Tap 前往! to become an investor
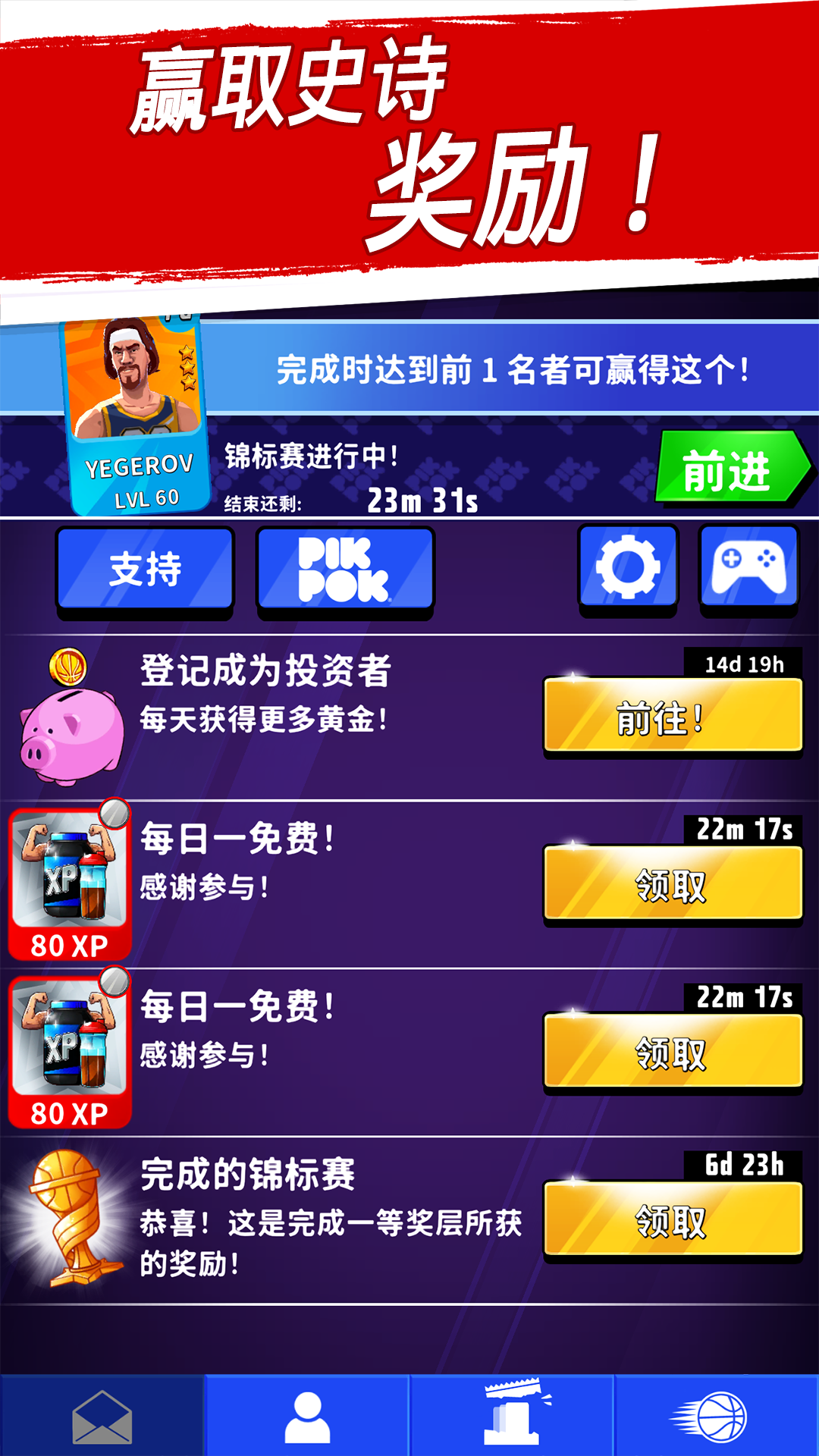 [x=672, y=714]
